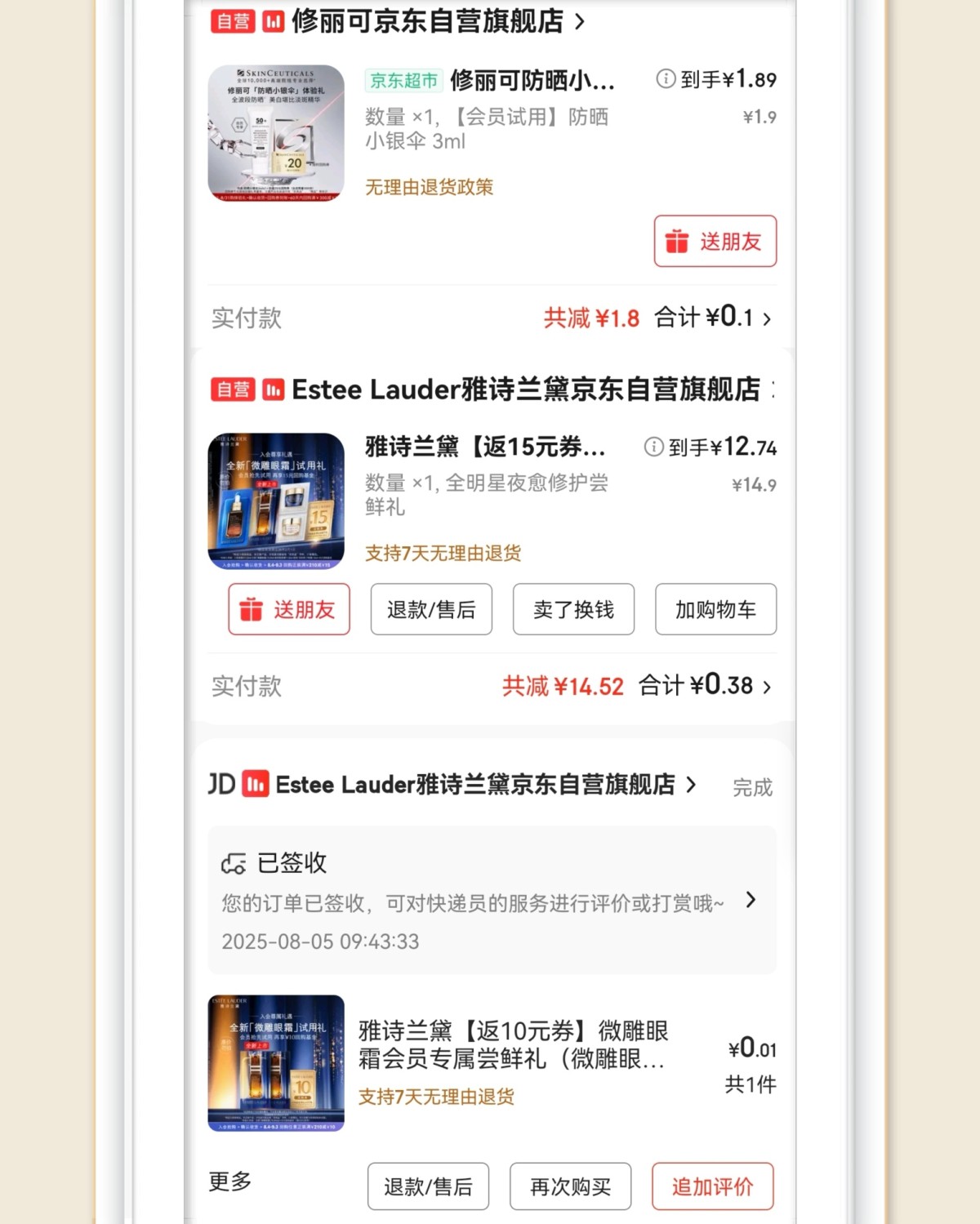Tap the info icon beside 到手¥1.89 price
This screenshot has width=980, height=1224.
[666, 80]
